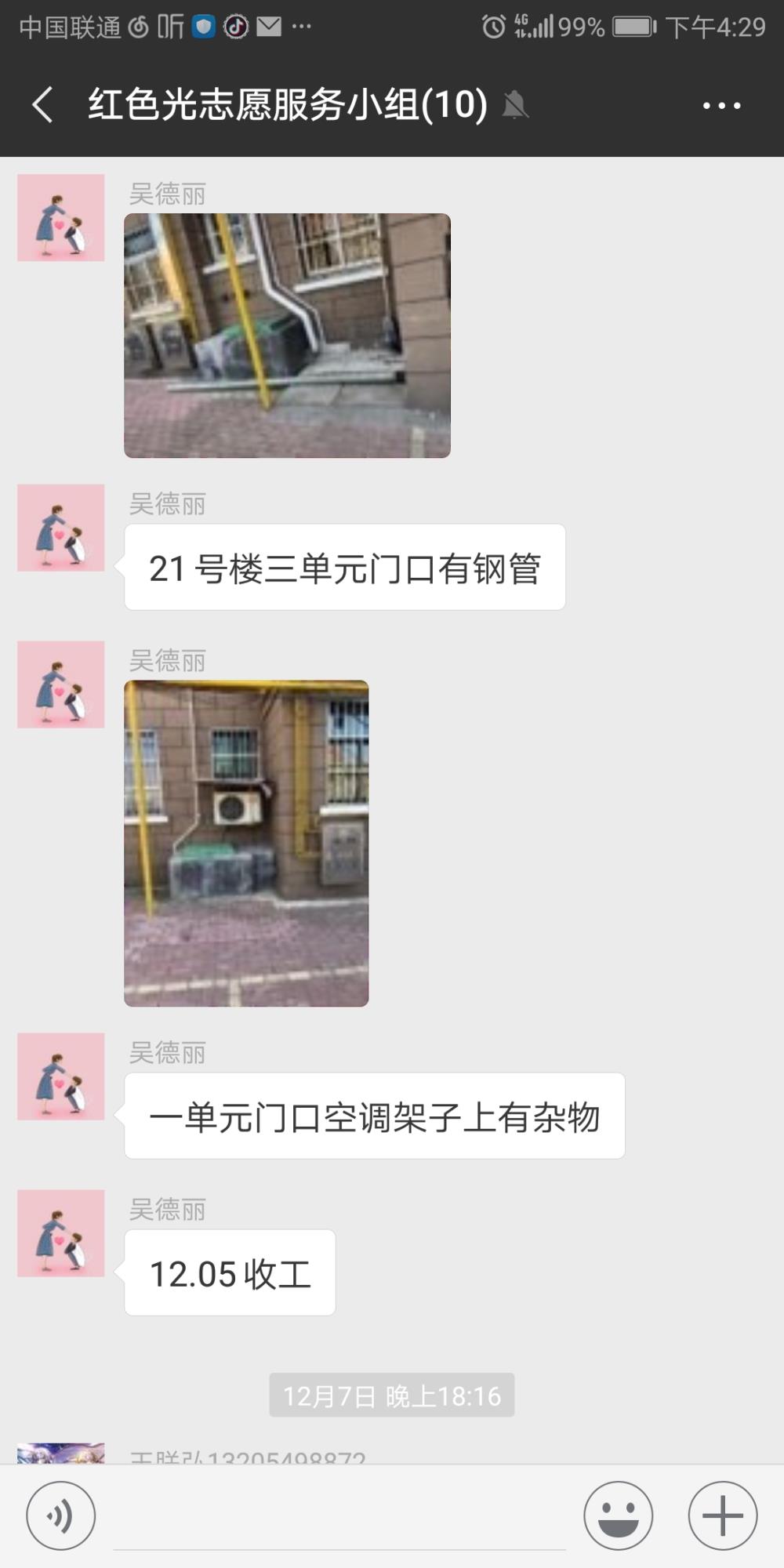Open the emoji picker
The height and width of the screenshot is (1568, 784).
tap(618, 1515)
